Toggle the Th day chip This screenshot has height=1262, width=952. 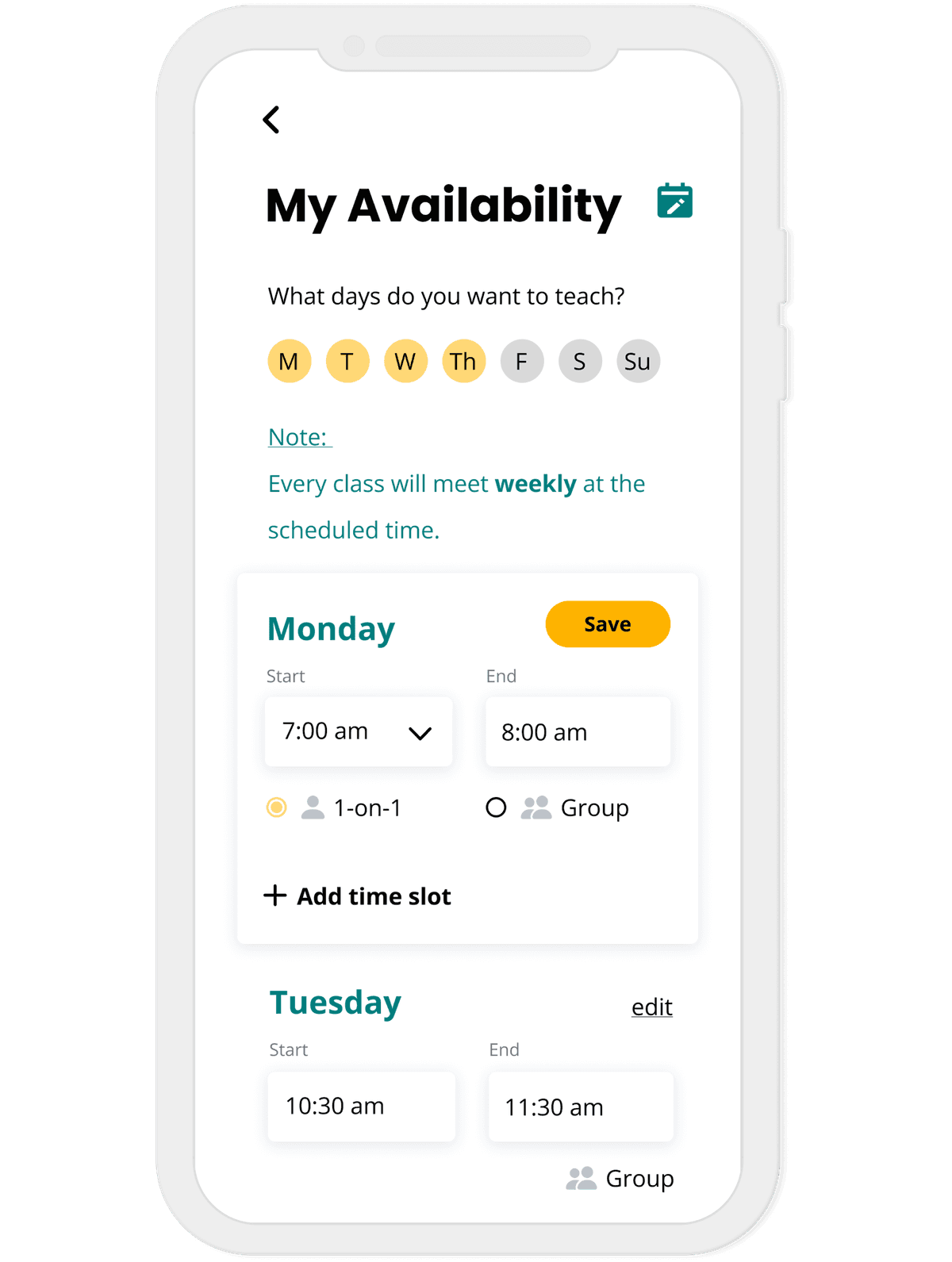click(x=463, y=362)
